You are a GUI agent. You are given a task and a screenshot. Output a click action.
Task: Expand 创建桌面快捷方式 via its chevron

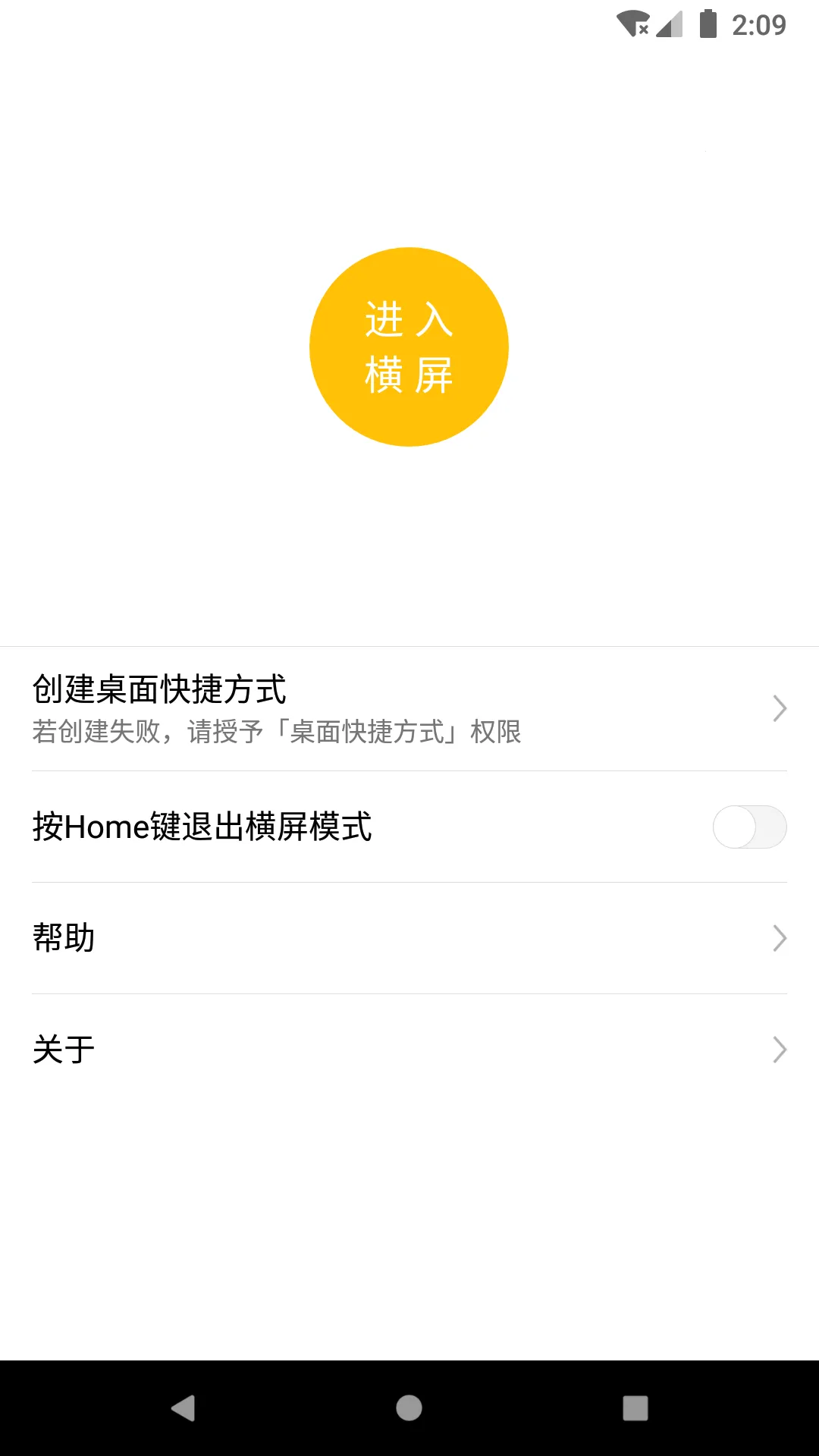click(780, 708)
